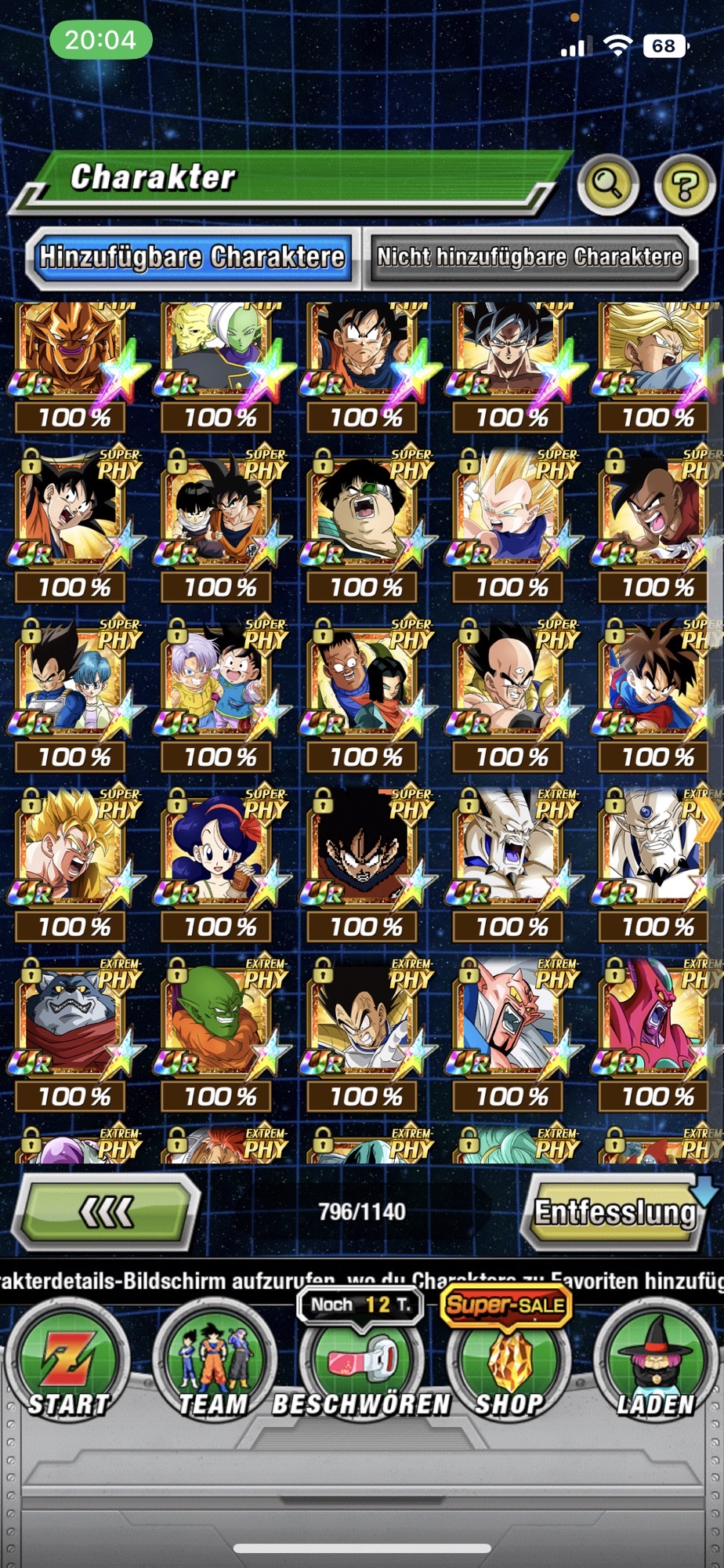Open the magnifying glass search button

[608, 185]
